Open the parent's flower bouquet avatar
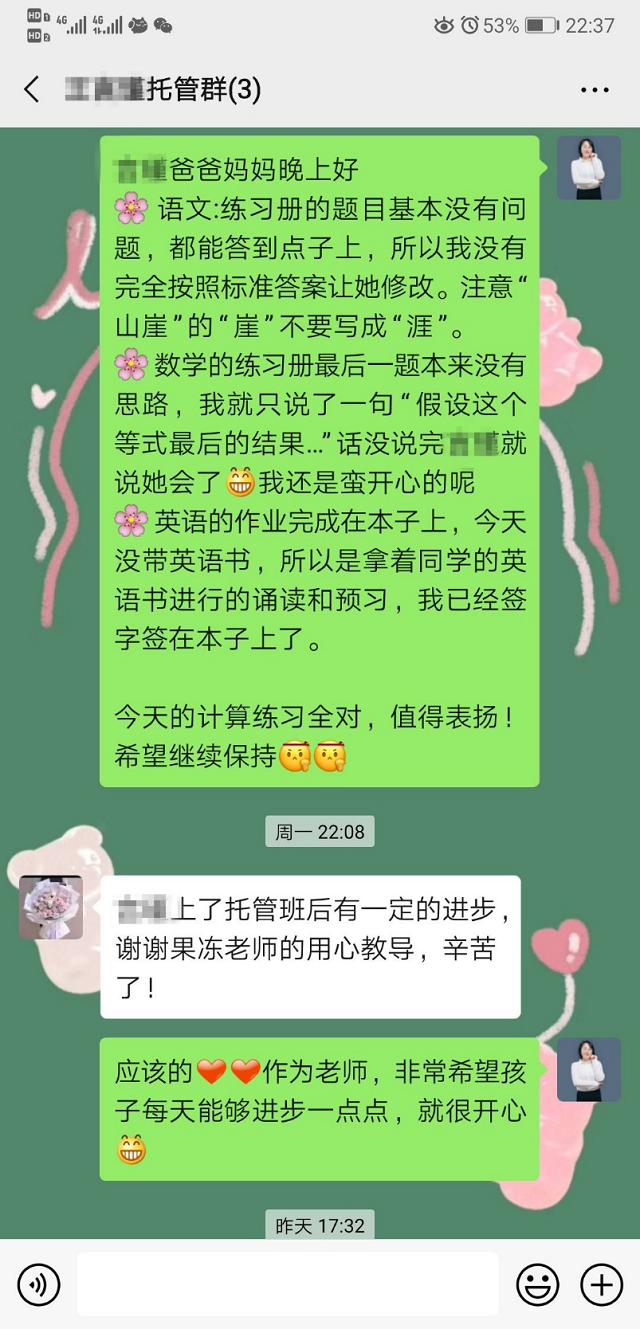 [x=51, y=907]
